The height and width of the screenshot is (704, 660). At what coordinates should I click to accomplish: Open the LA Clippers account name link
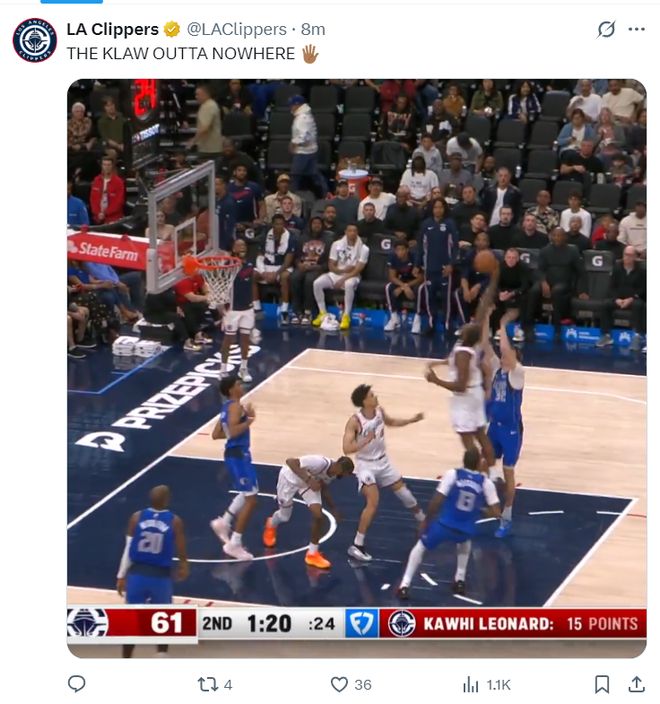[112, 30]
